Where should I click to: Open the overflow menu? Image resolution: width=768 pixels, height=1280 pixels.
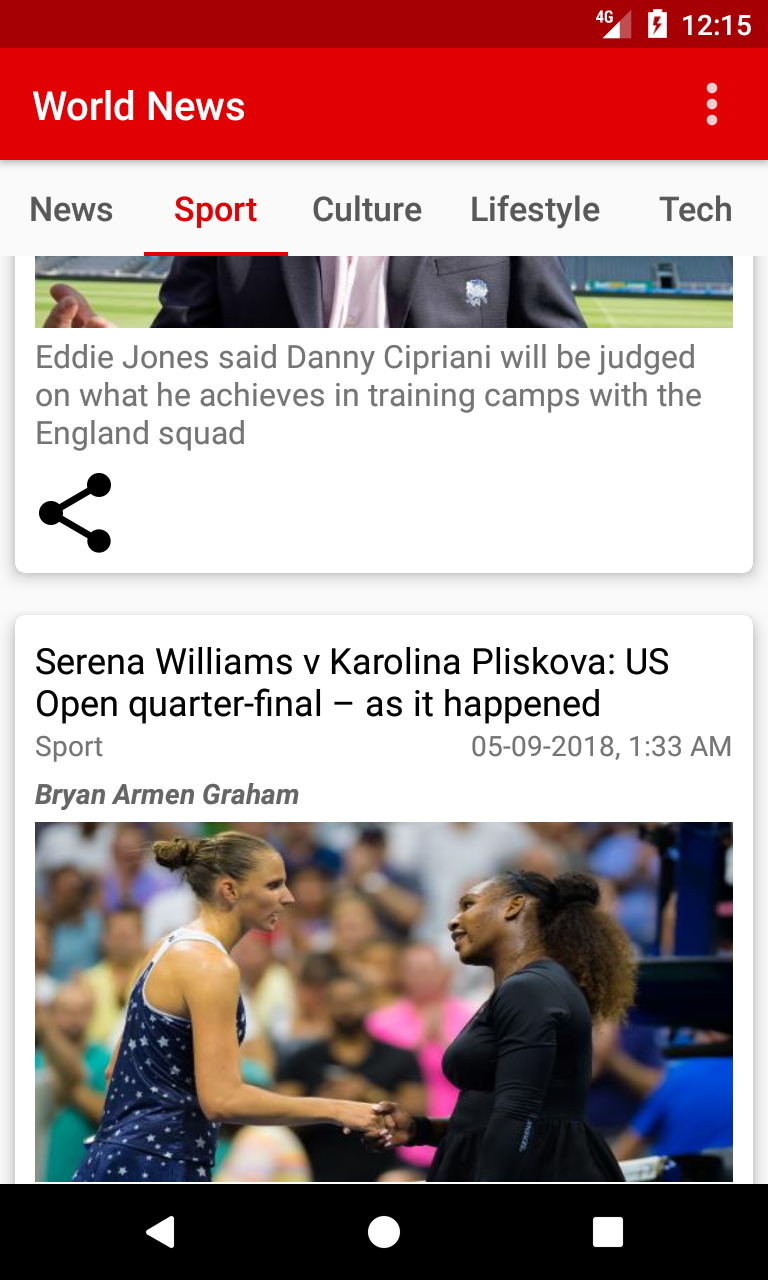pos(712,105)
